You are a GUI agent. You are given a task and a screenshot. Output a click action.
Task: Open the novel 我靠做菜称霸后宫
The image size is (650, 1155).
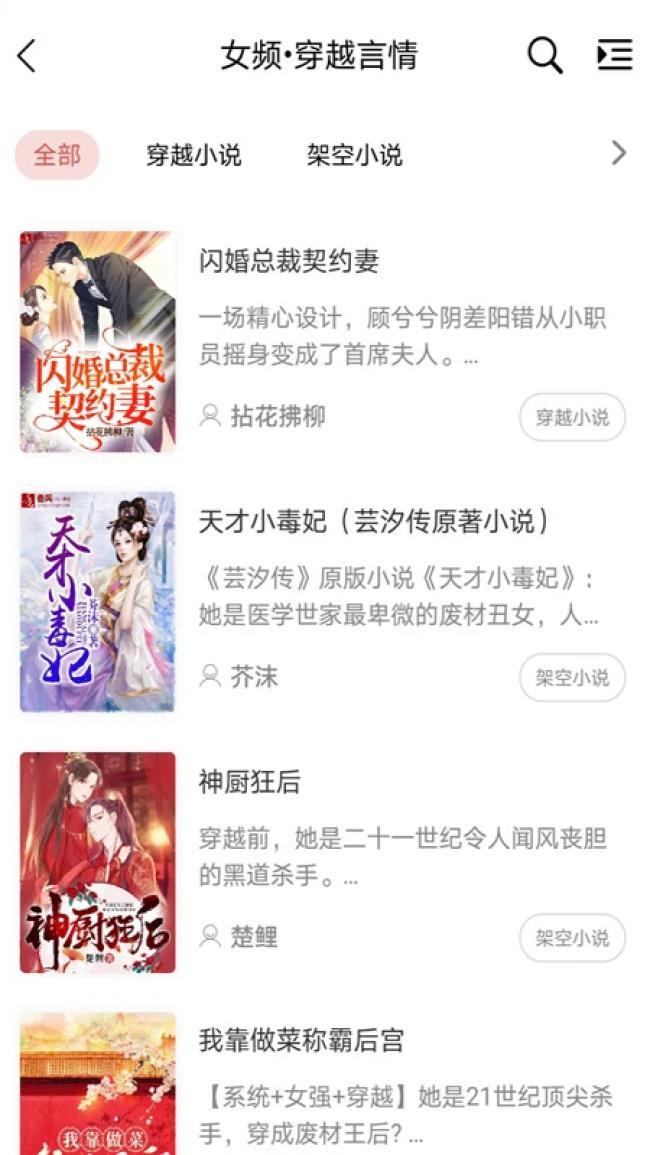click(301, 1041)
